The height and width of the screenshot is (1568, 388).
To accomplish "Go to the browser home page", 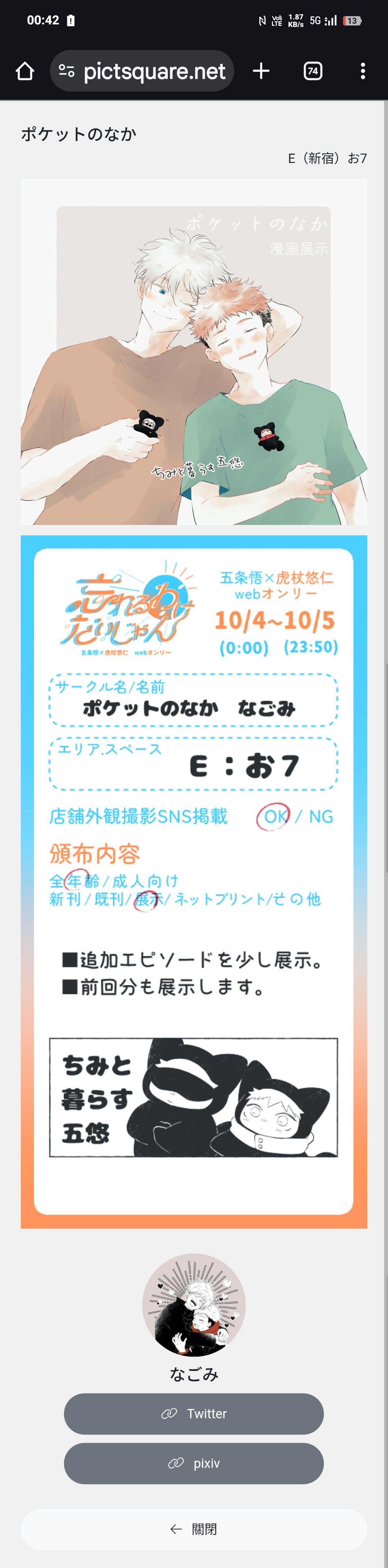I will tap(25, 71).
